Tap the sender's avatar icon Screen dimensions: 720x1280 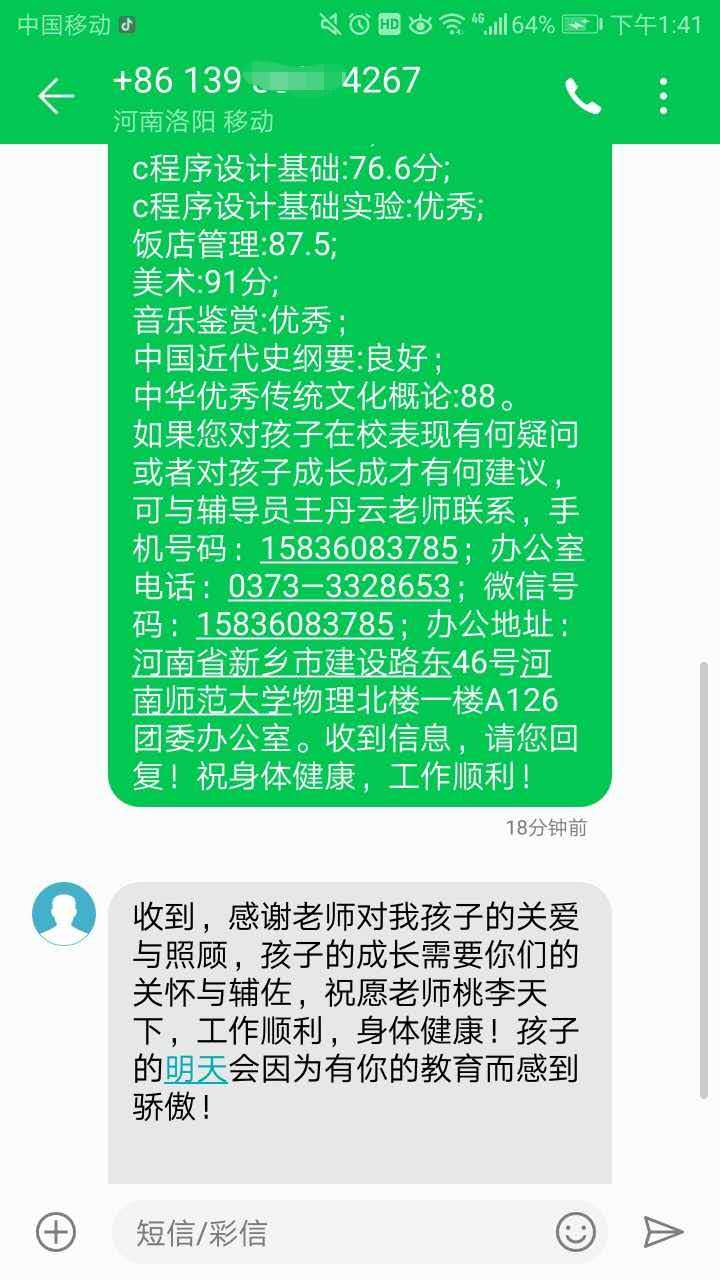pyautogui.click(x=64, y=913)
